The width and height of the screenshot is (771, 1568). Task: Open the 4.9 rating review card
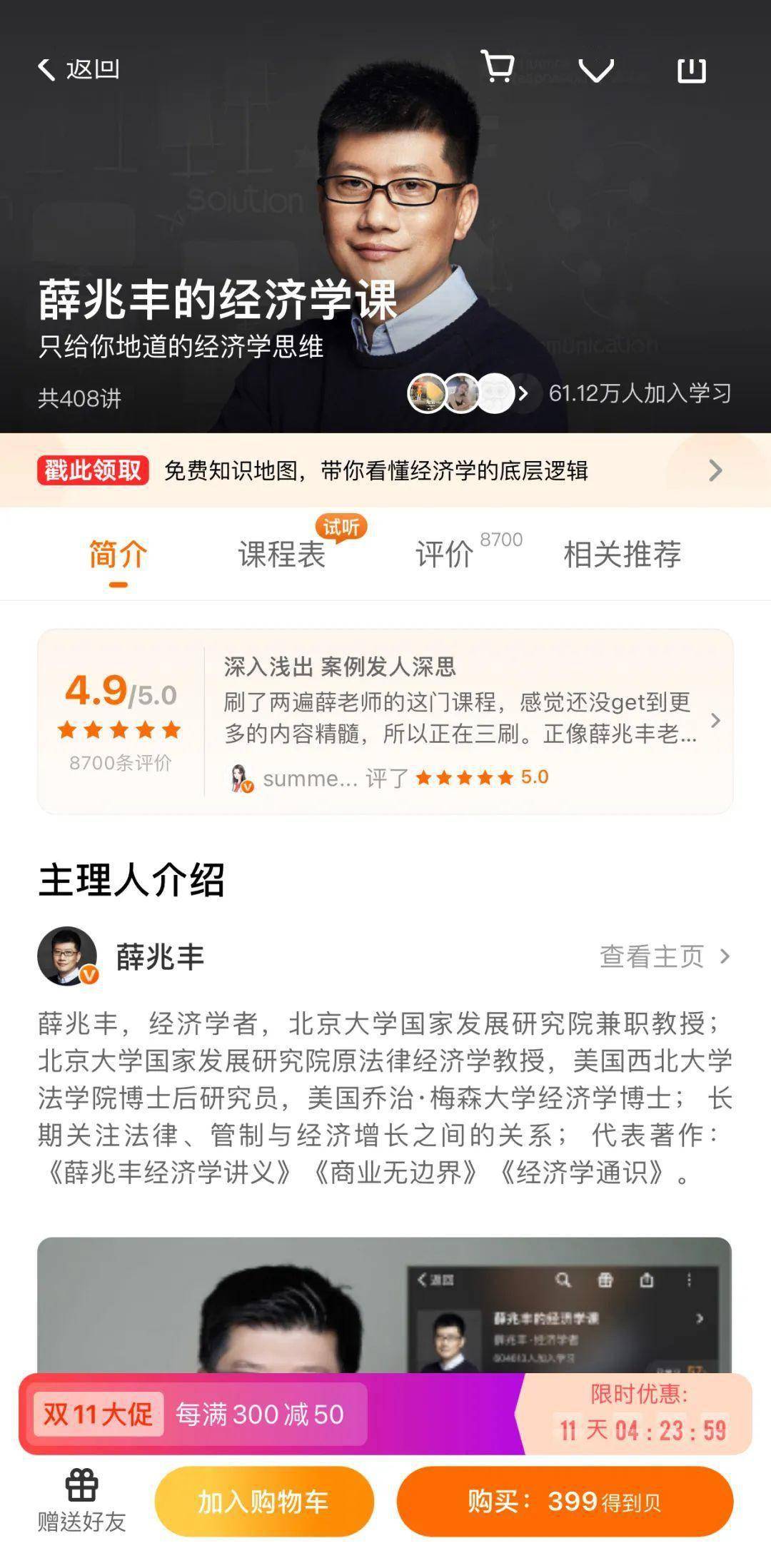[385, 721]
